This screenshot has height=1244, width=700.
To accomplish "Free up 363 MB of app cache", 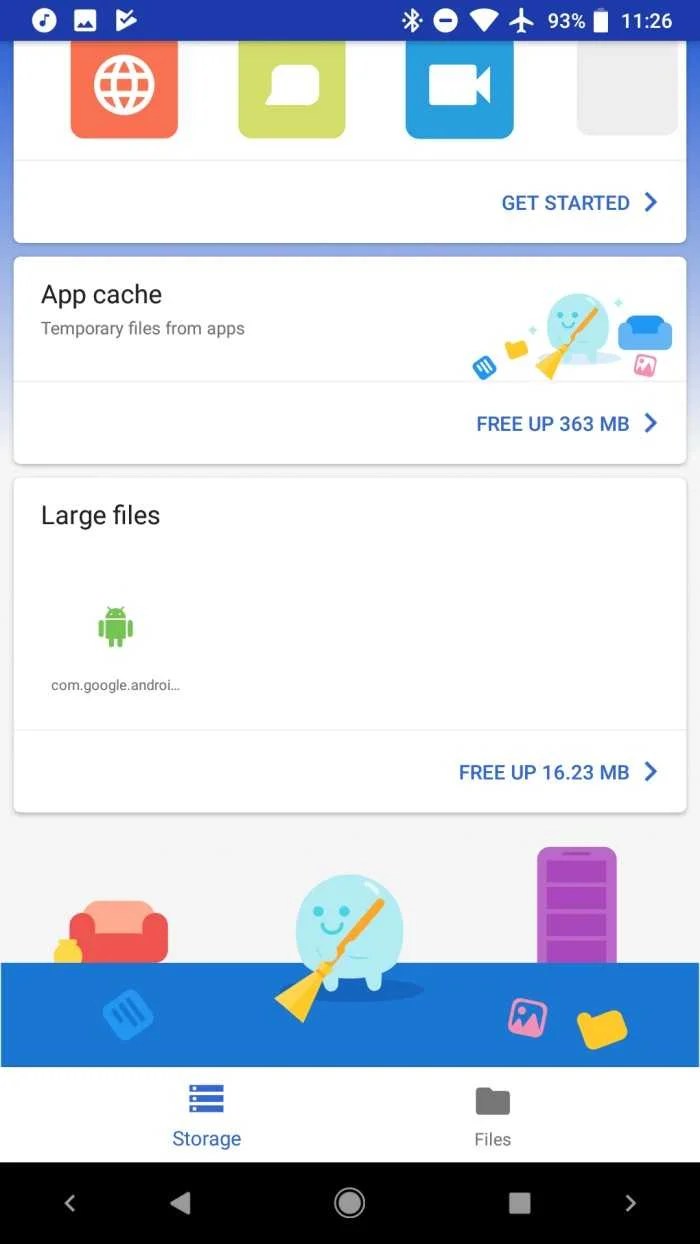I will (566, 424).
